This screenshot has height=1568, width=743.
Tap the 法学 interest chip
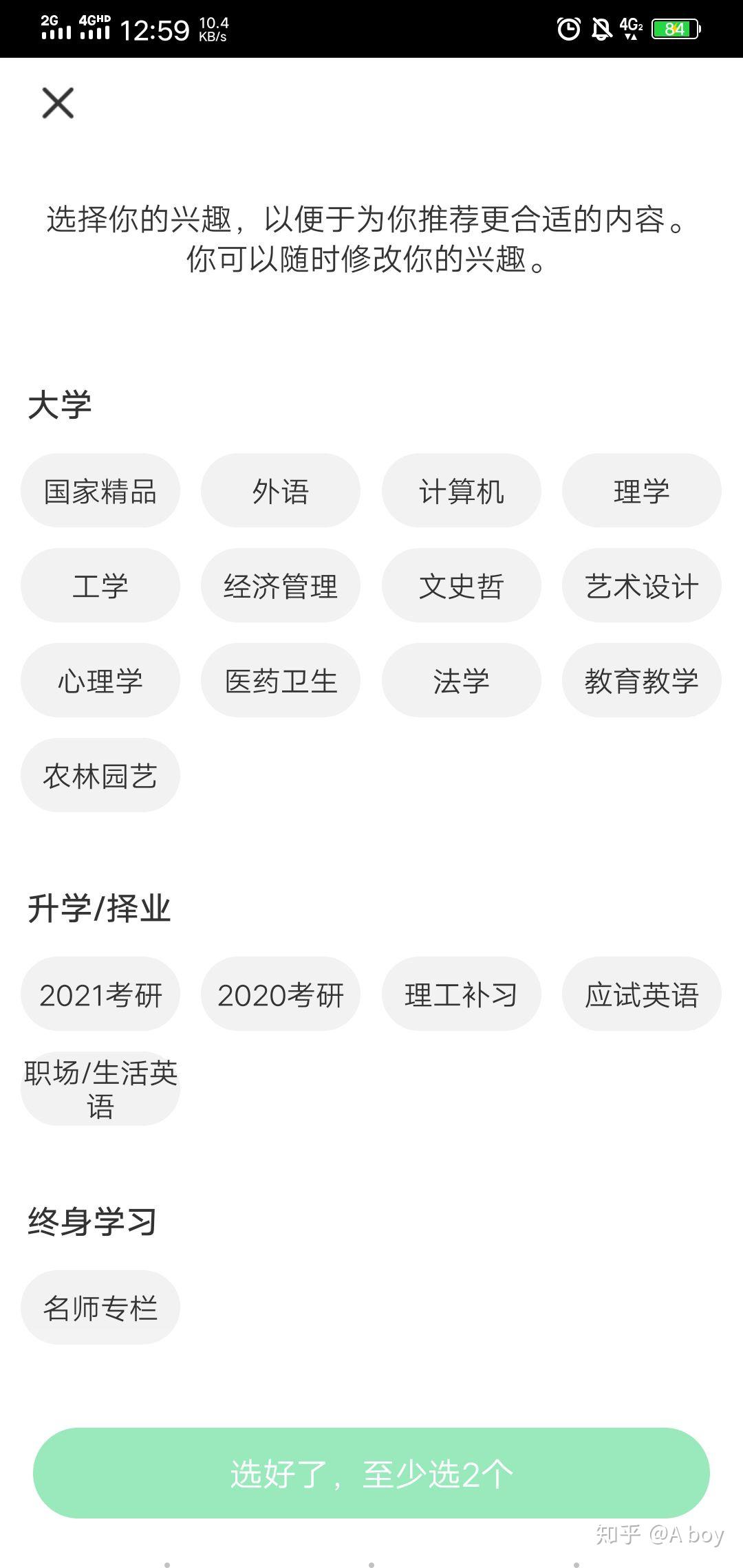(461, 681)
